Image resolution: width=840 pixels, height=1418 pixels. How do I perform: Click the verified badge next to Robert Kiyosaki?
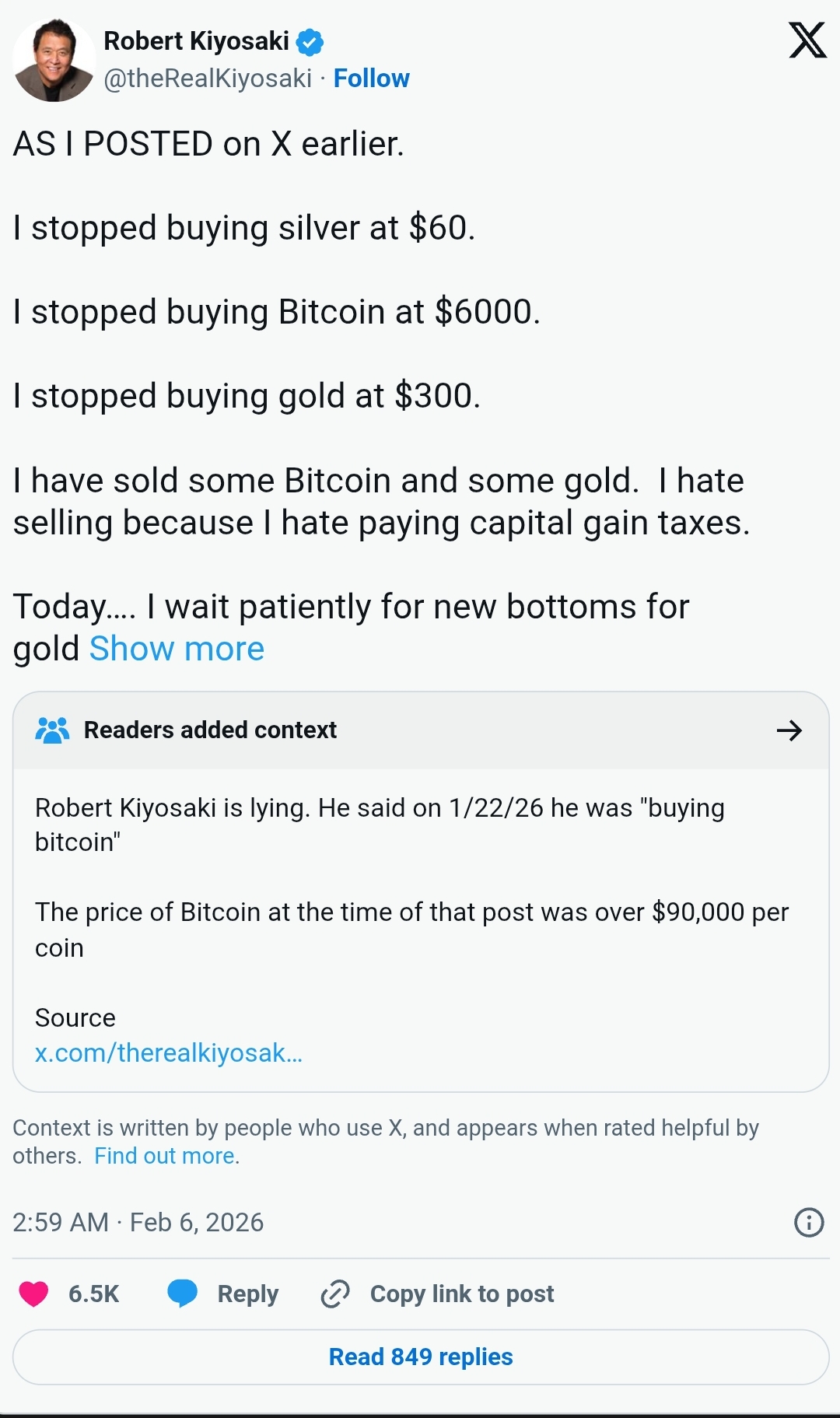(310, 42)
